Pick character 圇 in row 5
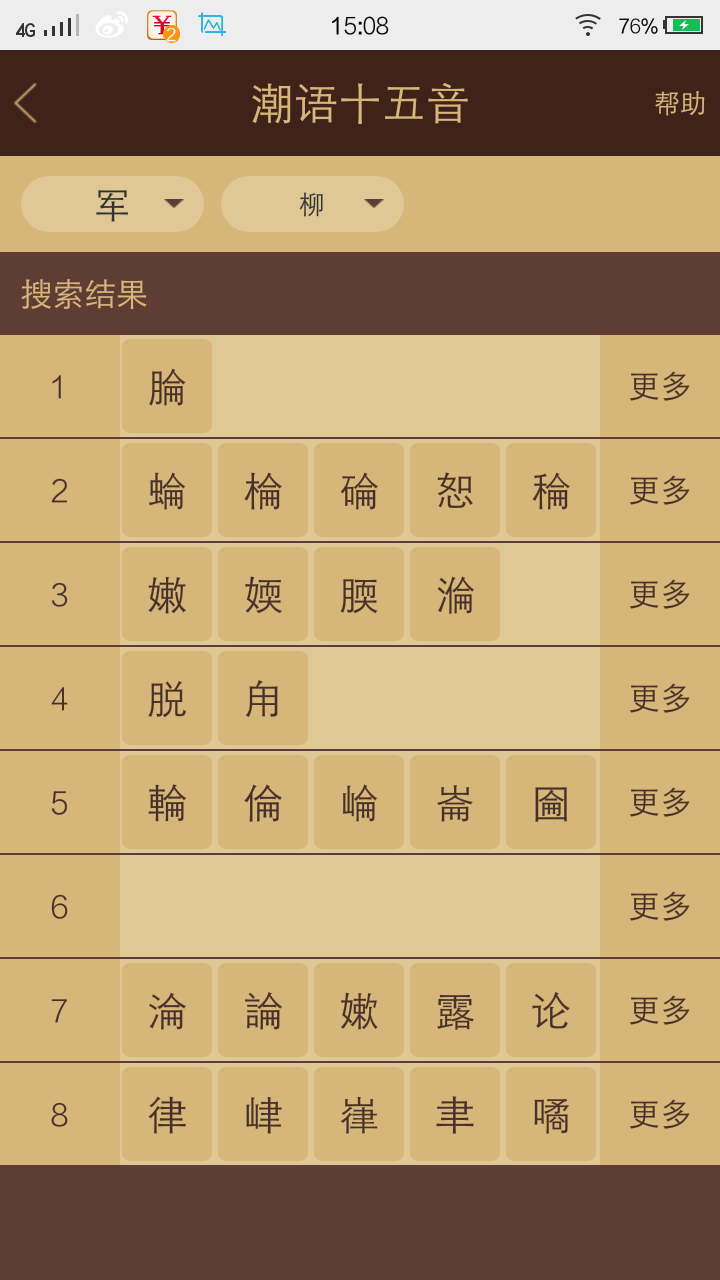The height and width of the screenshot is (1280, 720). [551, 803]
